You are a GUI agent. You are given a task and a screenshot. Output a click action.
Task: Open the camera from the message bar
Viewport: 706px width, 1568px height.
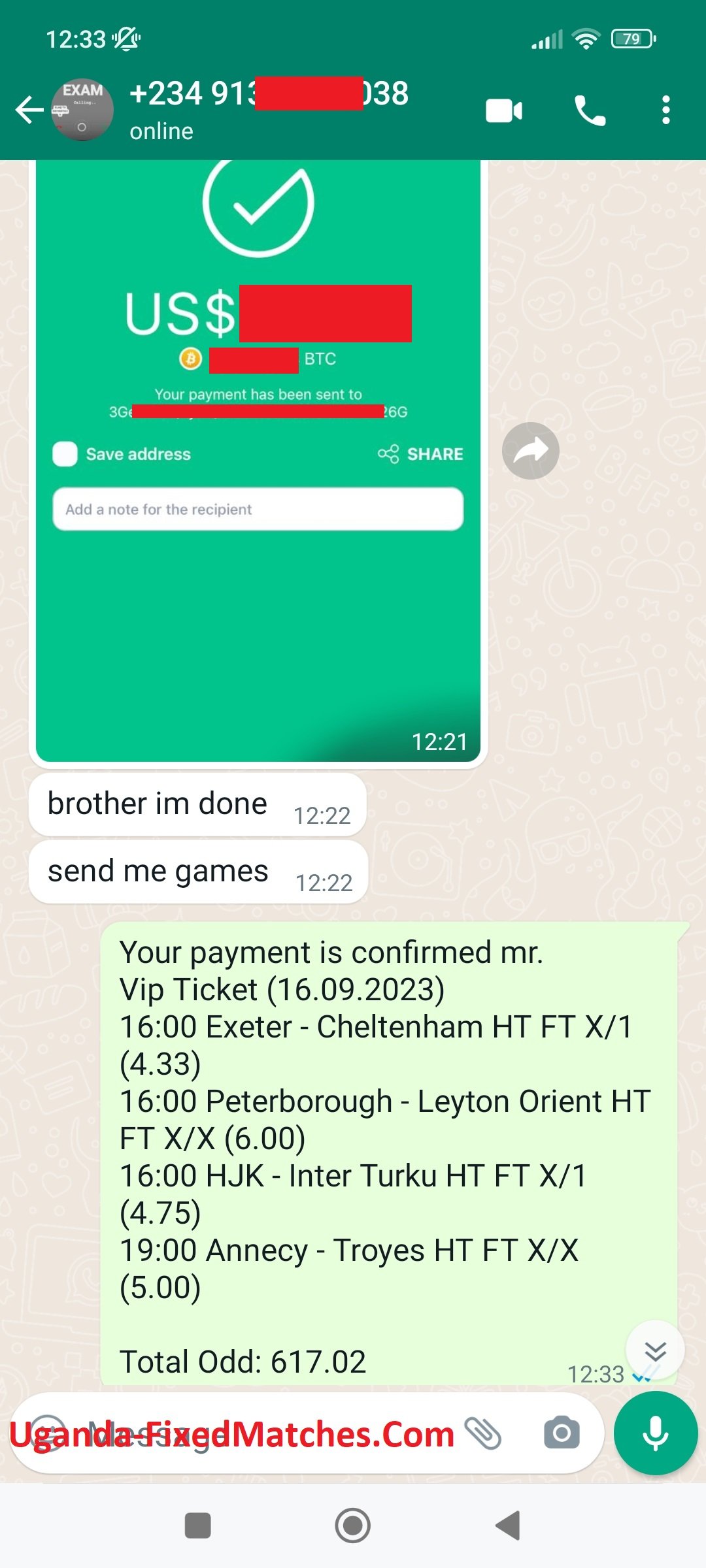(562, 1434)
